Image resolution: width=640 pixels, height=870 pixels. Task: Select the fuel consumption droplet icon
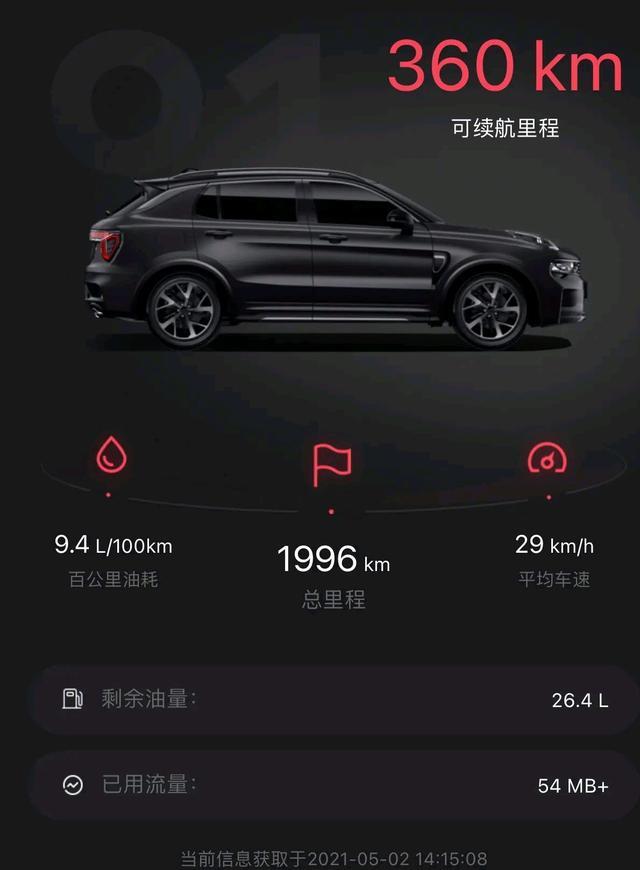tap(110, 457)
